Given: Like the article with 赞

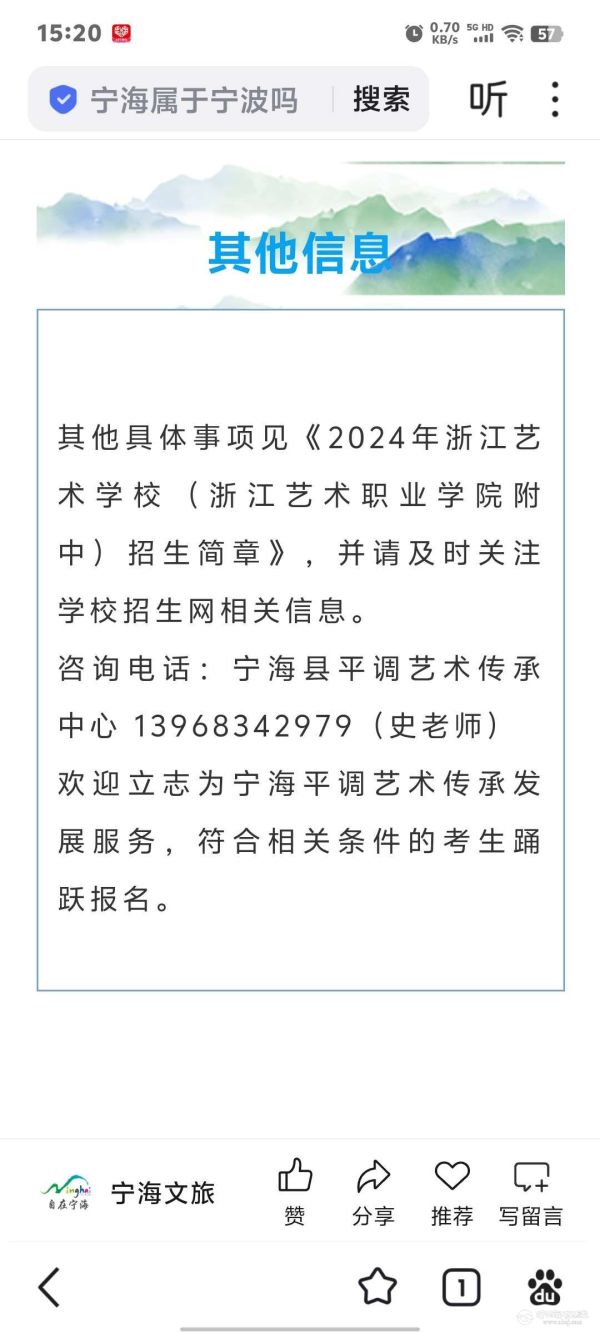Looking at the screenshot, I should click(x=295, y=1191).
